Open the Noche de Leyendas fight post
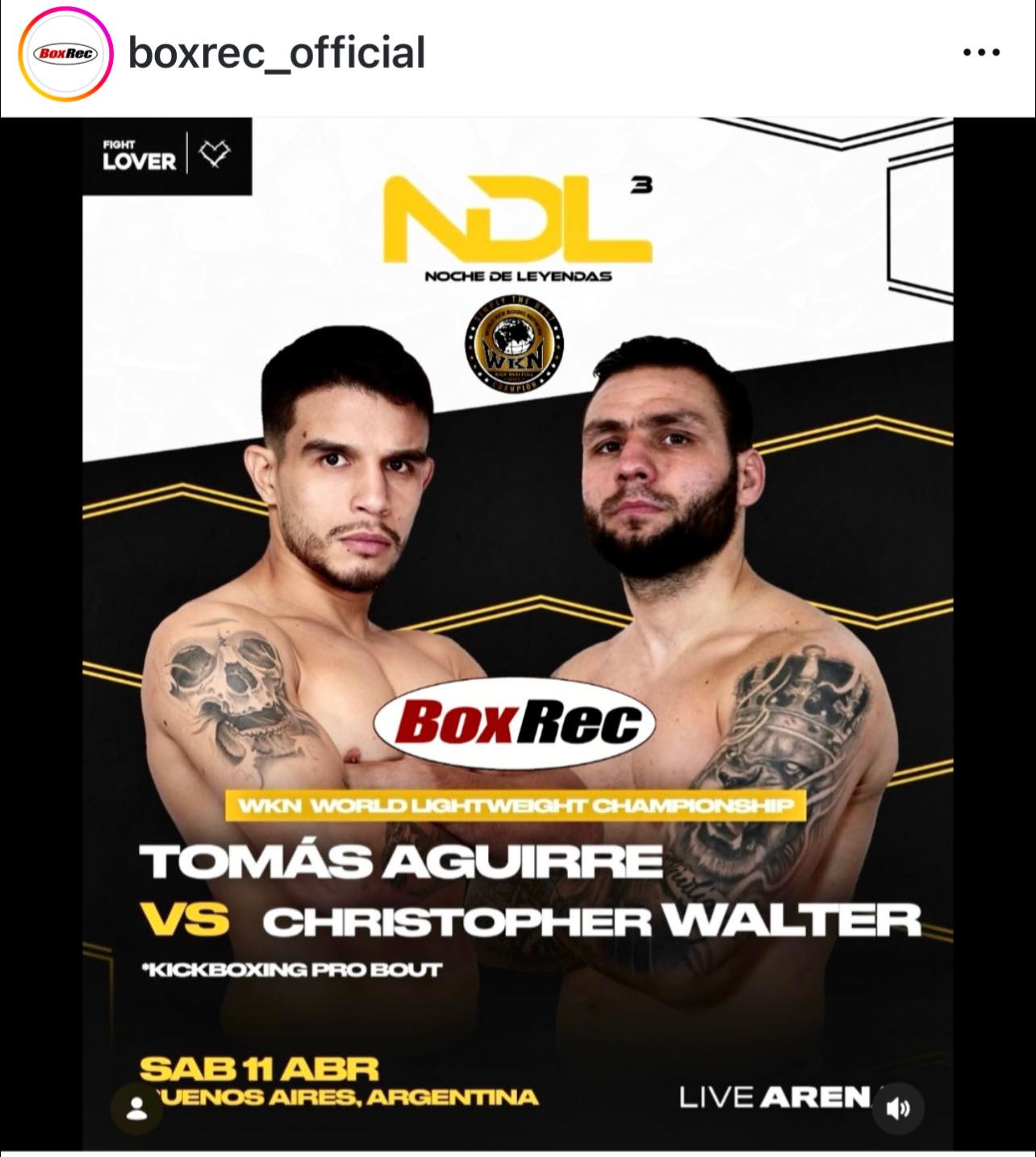Screen dimensions: 1036x1157 point(517,633)
